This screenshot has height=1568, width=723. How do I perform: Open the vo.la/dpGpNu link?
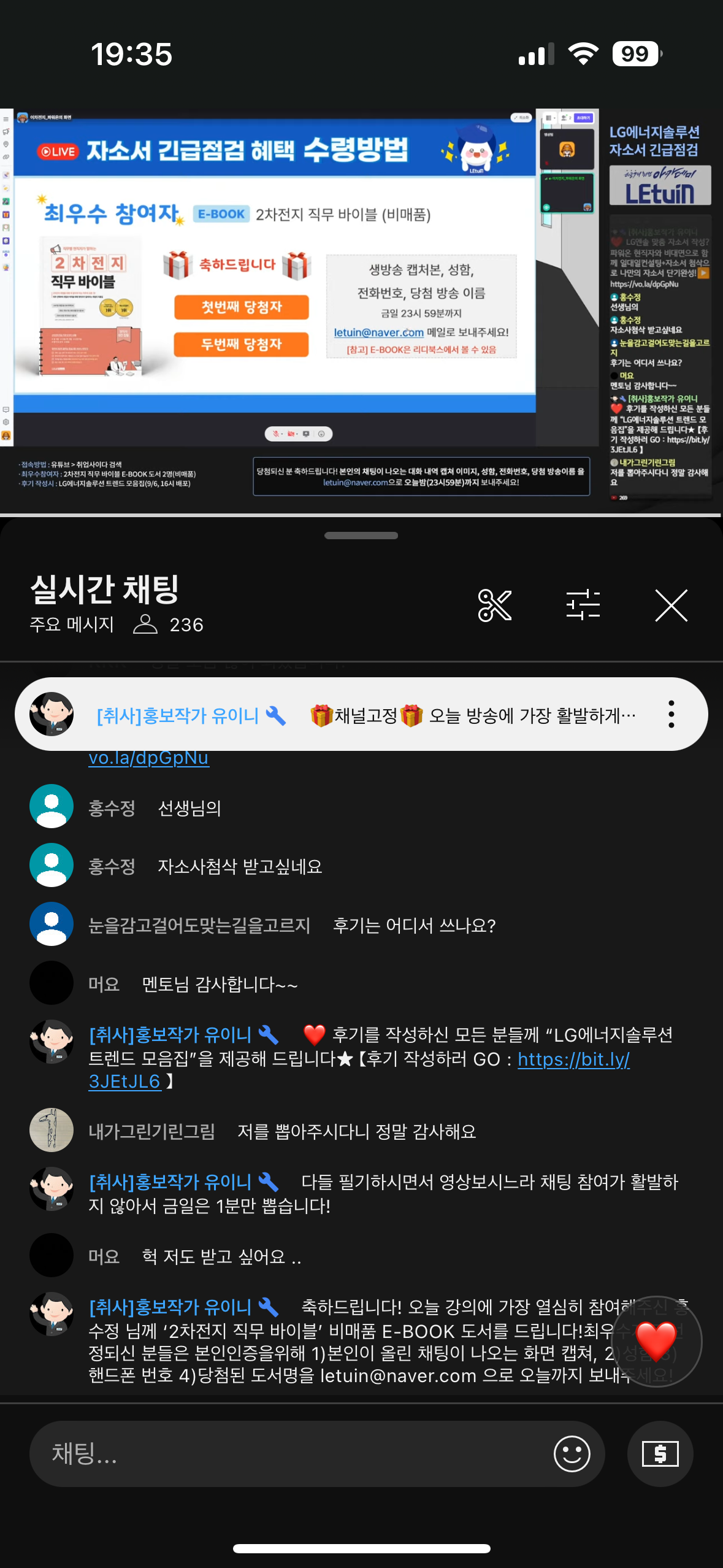coord(148,758)
